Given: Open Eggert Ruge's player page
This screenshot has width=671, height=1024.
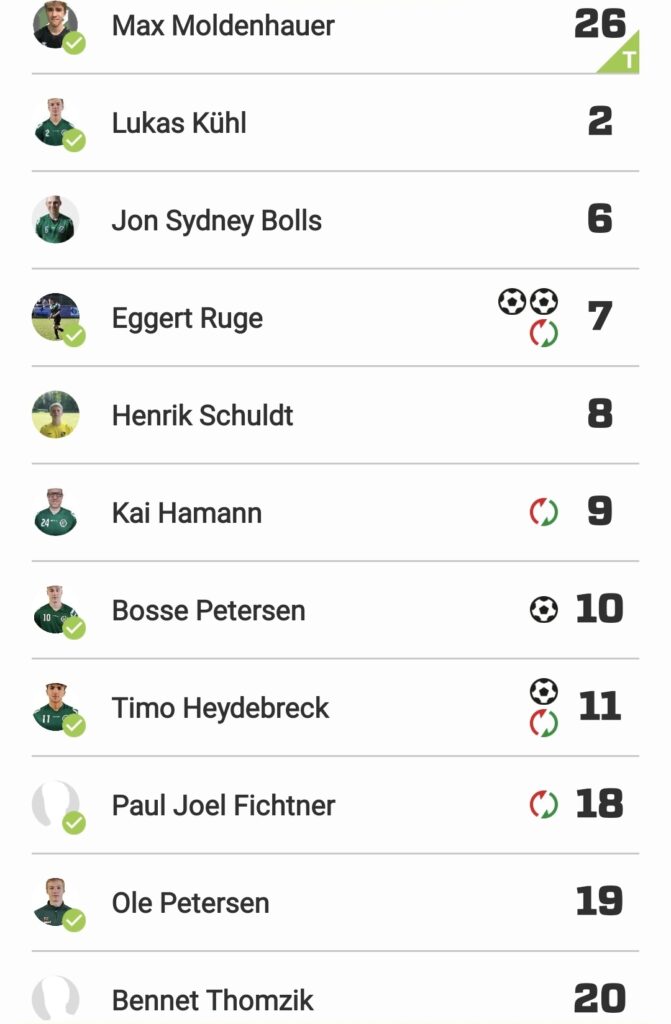Looking at the screenshot, I should pyautogui.click(x=187, y=318).
